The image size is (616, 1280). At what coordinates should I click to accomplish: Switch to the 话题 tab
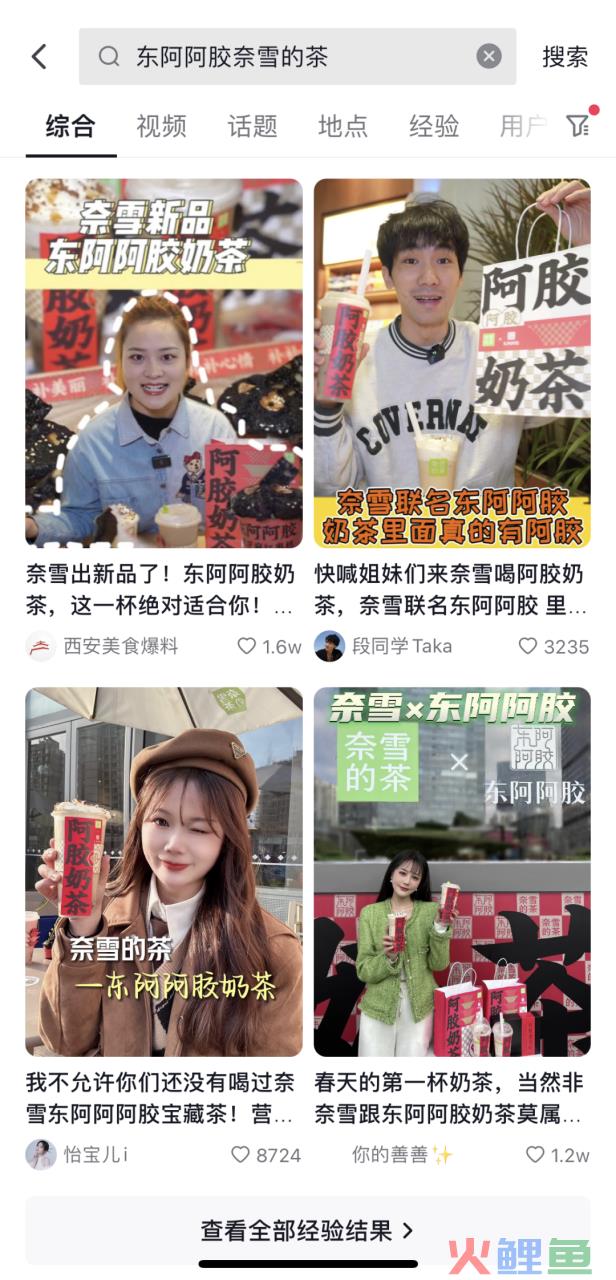(252, 126)
